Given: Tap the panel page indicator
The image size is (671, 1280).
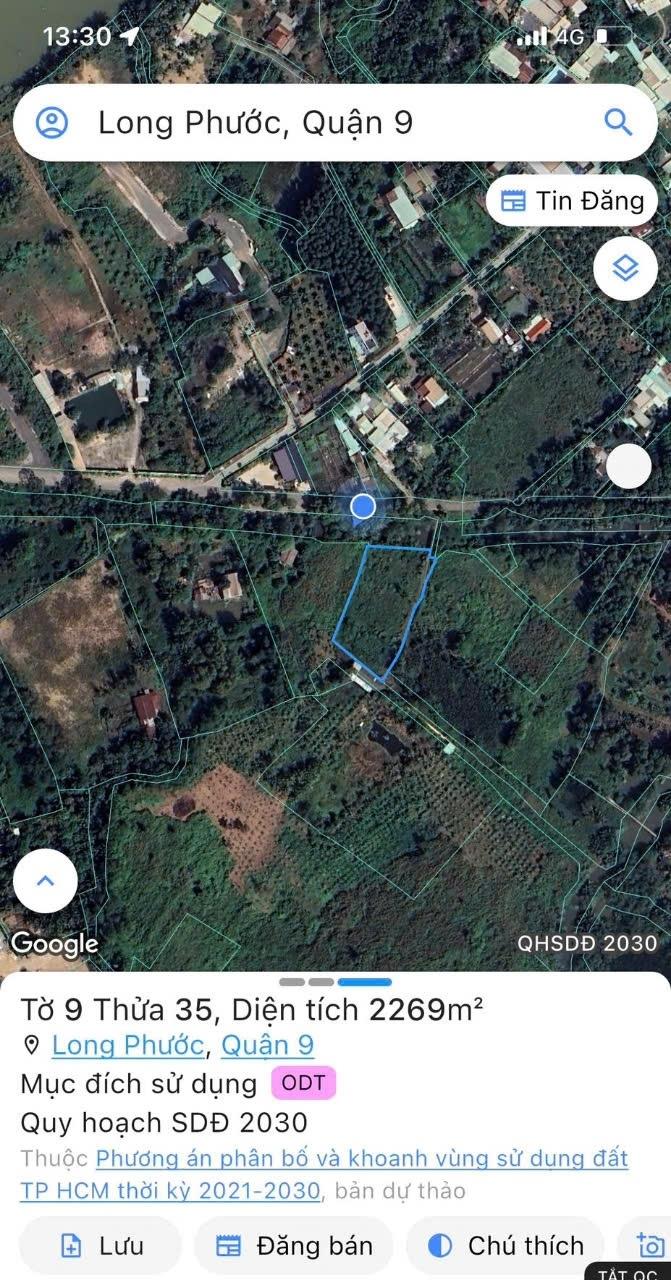Looking at the screenshot, I should pyautogui.click(x=335, y=982).
